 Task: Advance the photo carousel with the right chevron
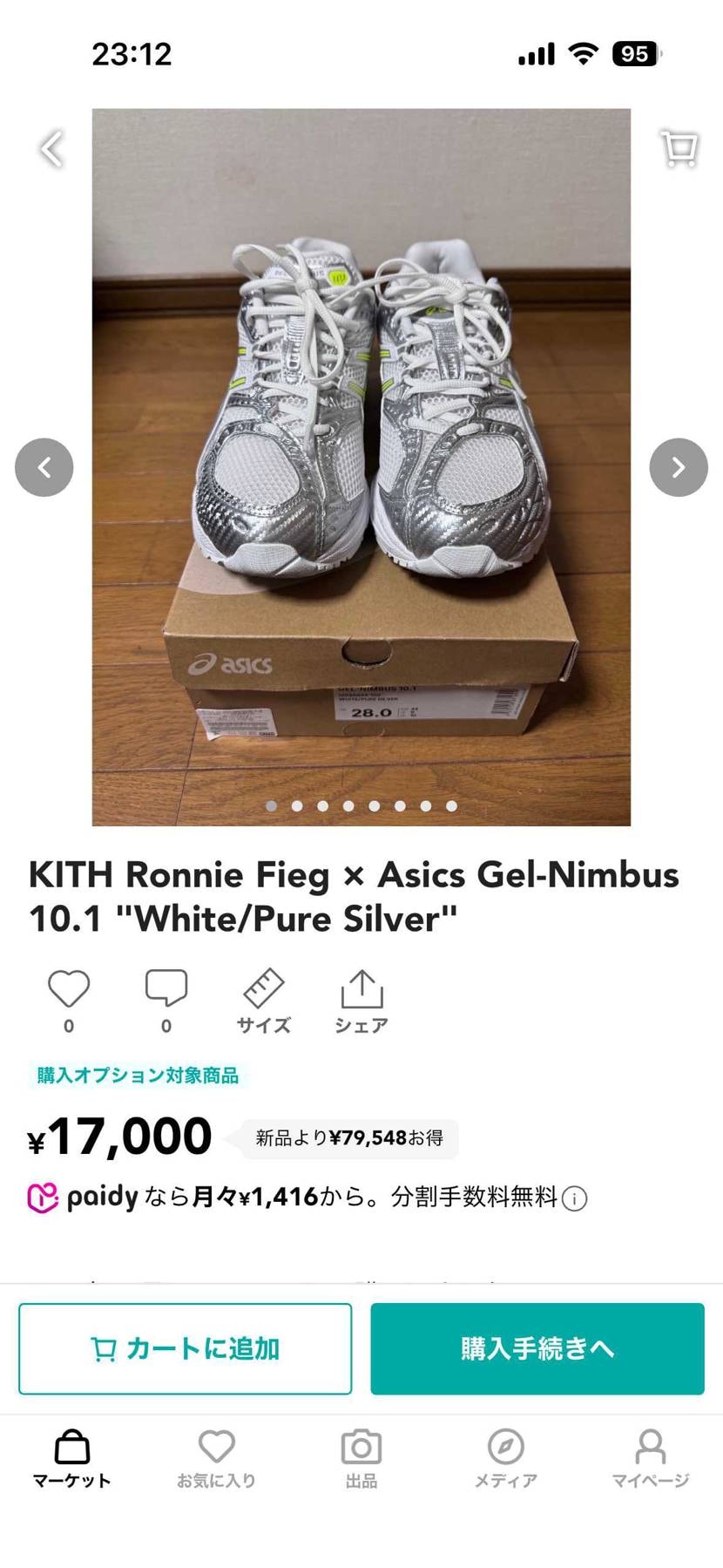click(679, 467)
